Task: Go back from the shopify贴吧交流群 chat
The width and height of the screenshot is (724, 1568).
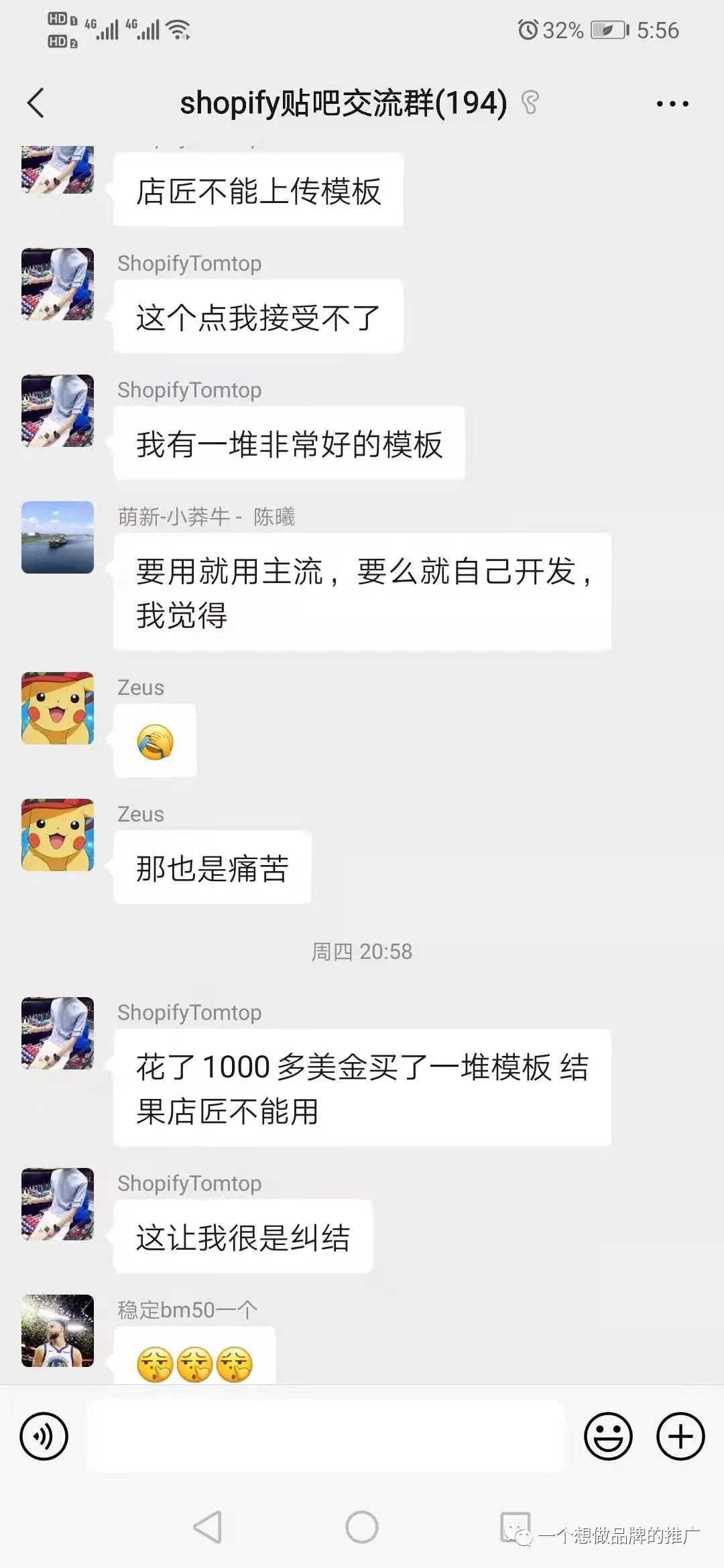Action: (36, 103)
